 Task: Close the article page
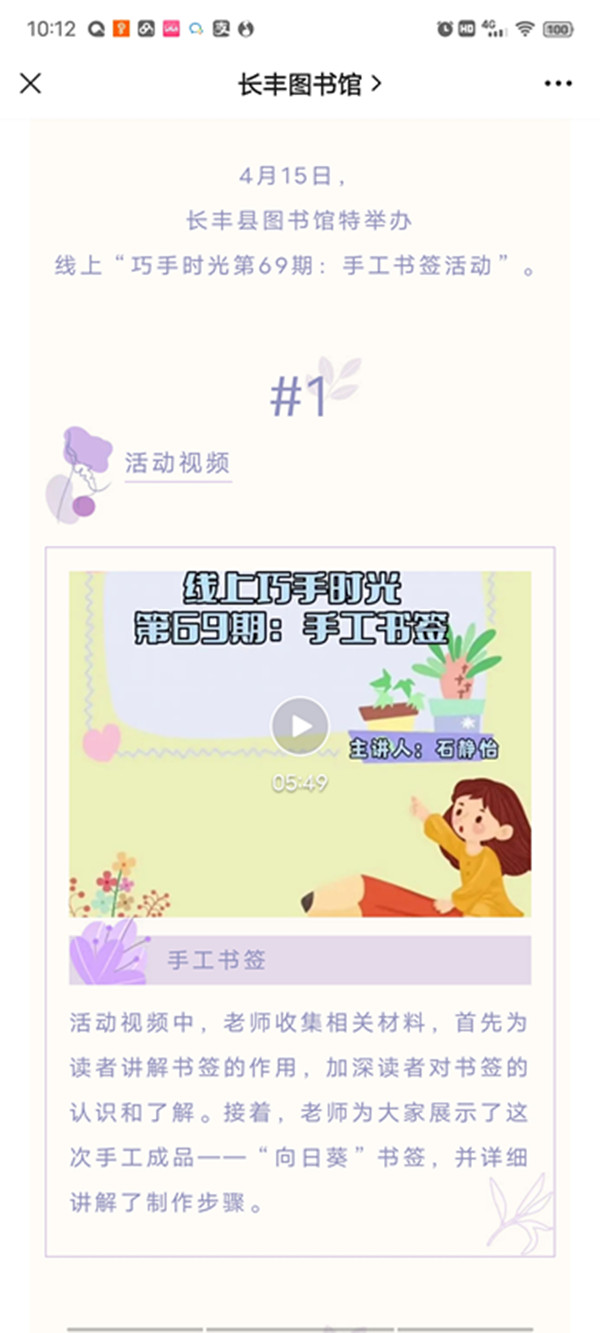pyautogui.click(x=31, y=84)
